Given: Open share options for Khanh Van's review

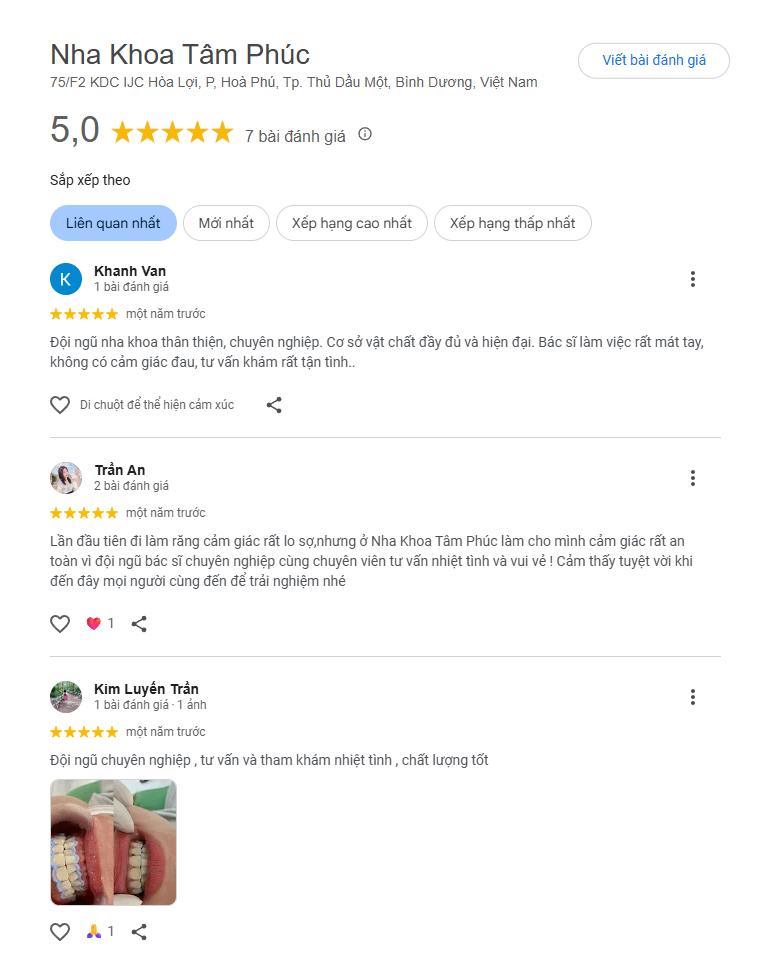Looking at the screenshot, I should click(x=274, y=404).
